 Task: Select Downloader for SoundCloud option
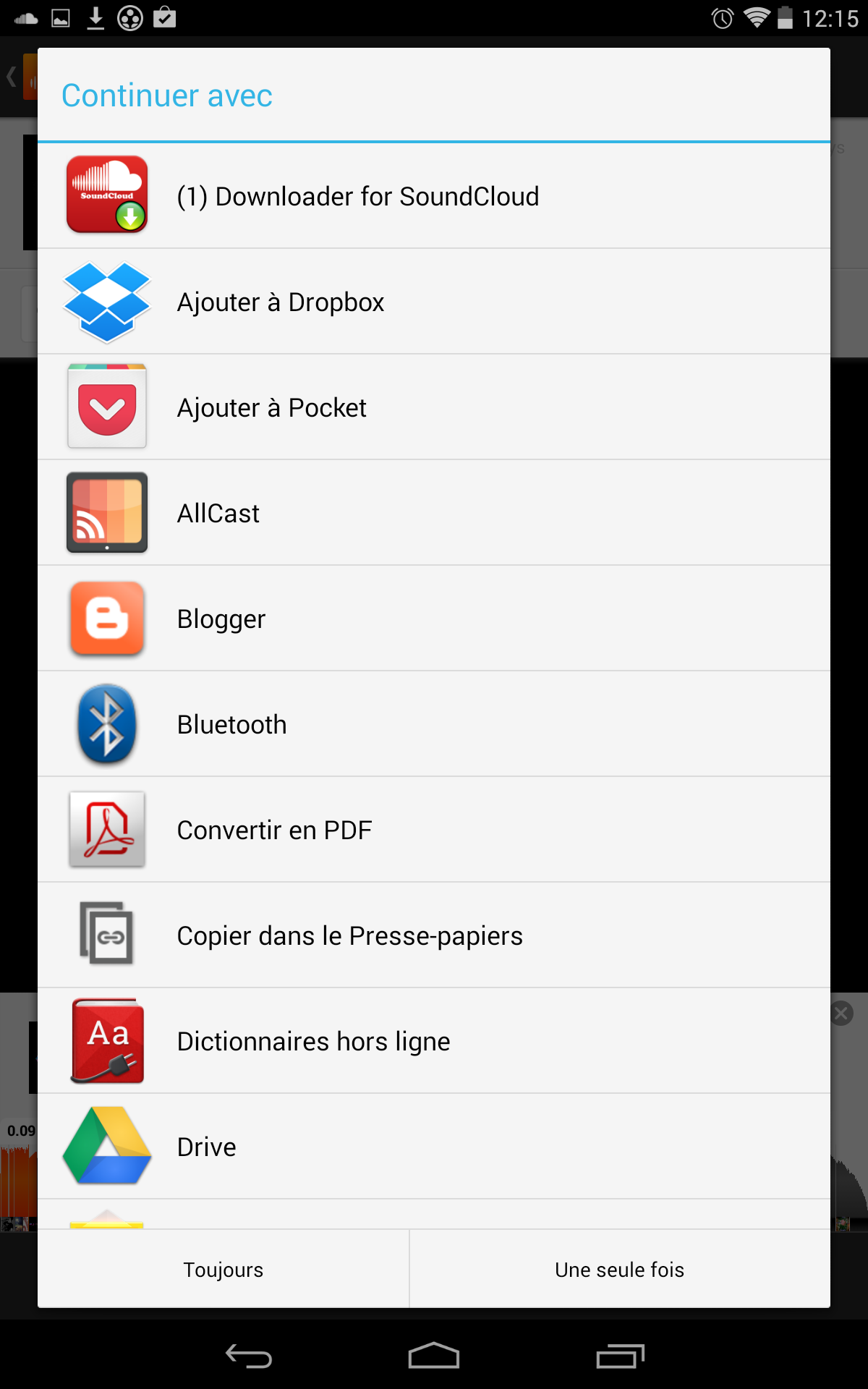coord(433,196)
